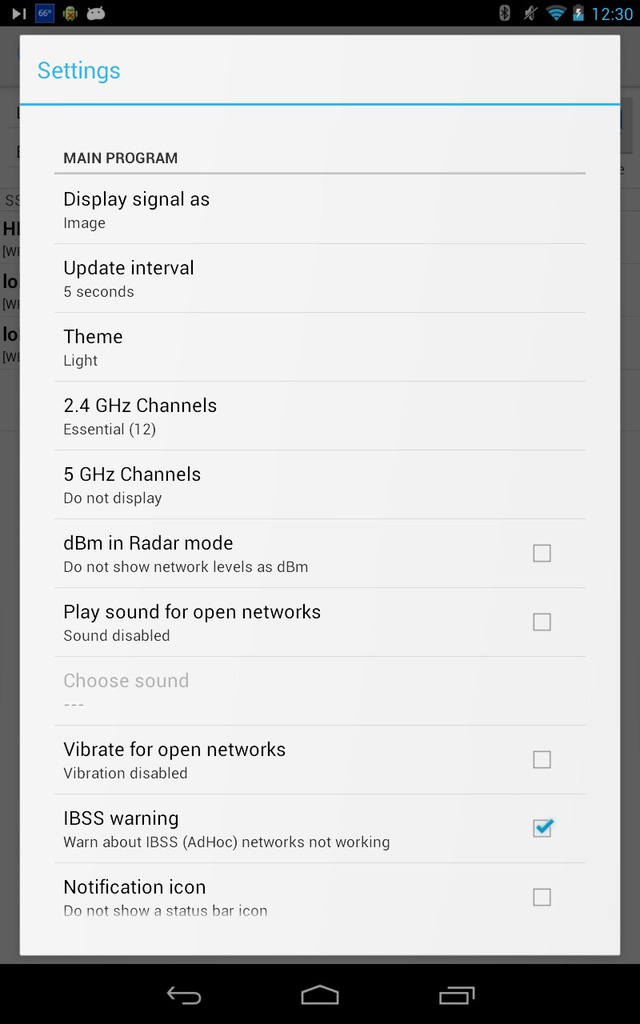Enable dBm in Radar mode checkbox
The height and width of the screenshot is (1024, 640).
click(x=541, y=553)
